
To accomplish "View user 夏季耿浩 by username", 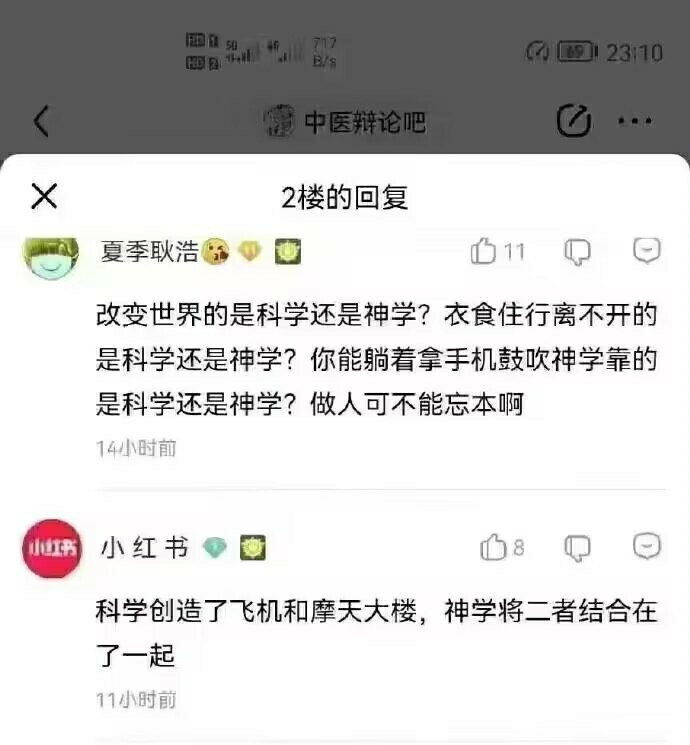I will coord(148,252).
